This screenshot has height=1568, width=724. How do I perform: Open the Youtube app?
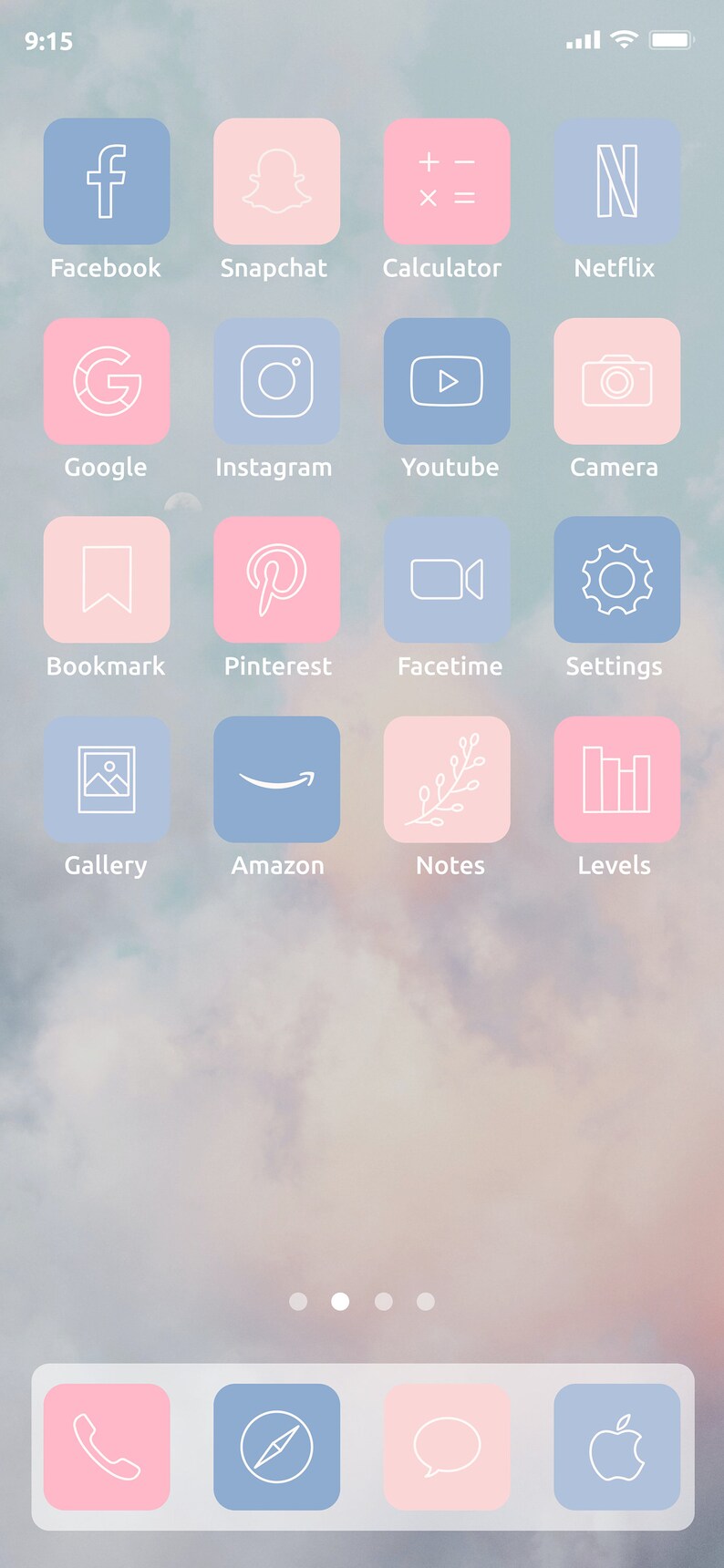coord(447,381)
